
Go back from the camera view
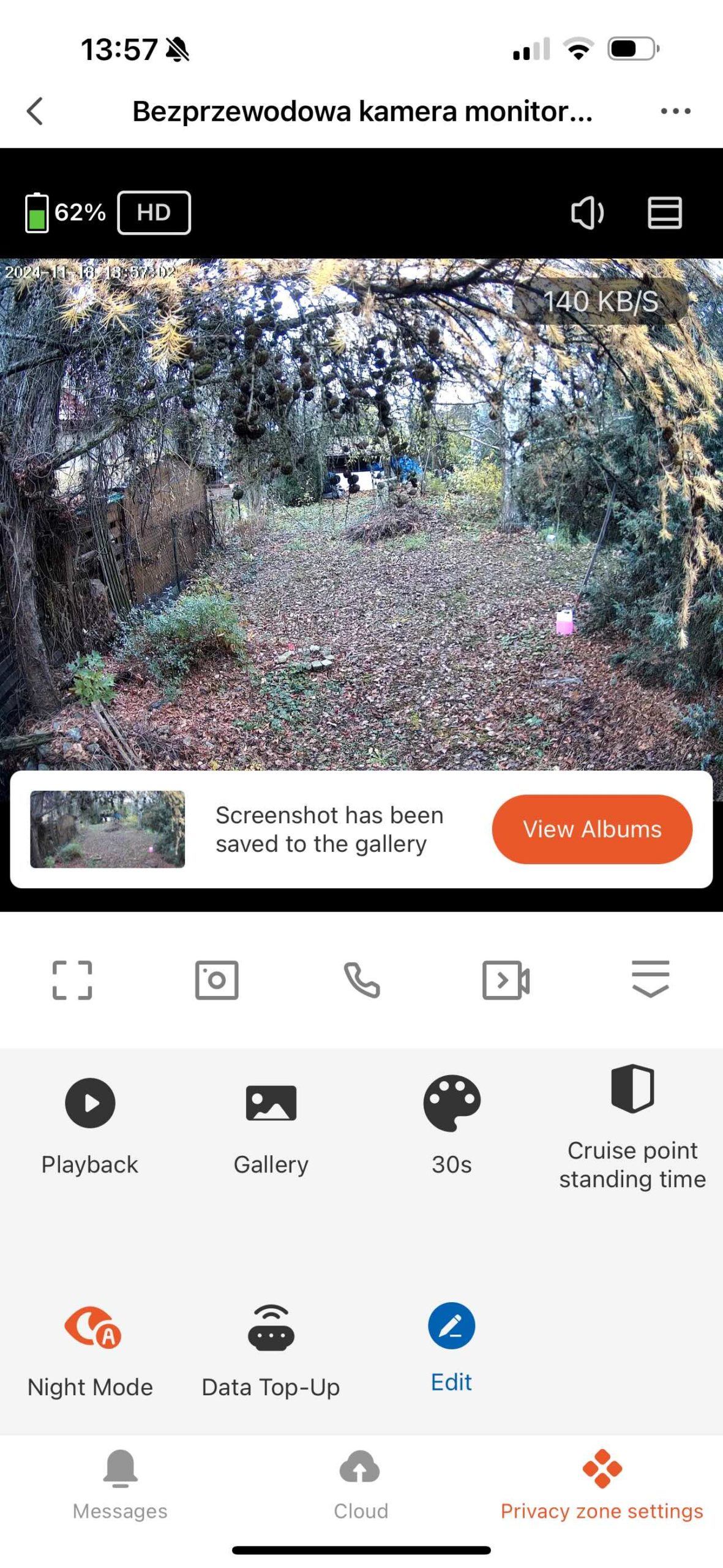click(x=36, y=111)
